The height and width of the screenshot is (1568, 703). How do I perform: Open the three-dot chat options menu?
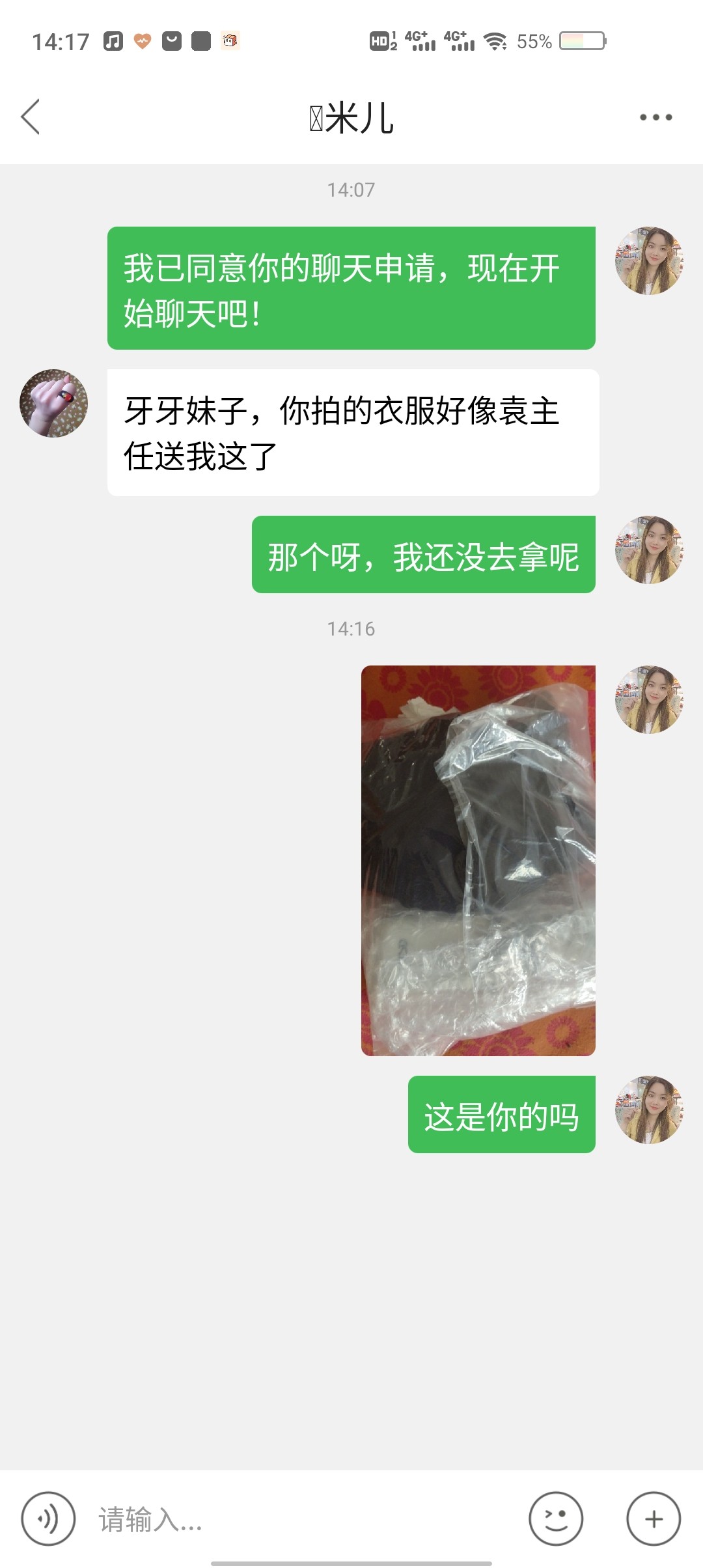[x=655, y=117]
